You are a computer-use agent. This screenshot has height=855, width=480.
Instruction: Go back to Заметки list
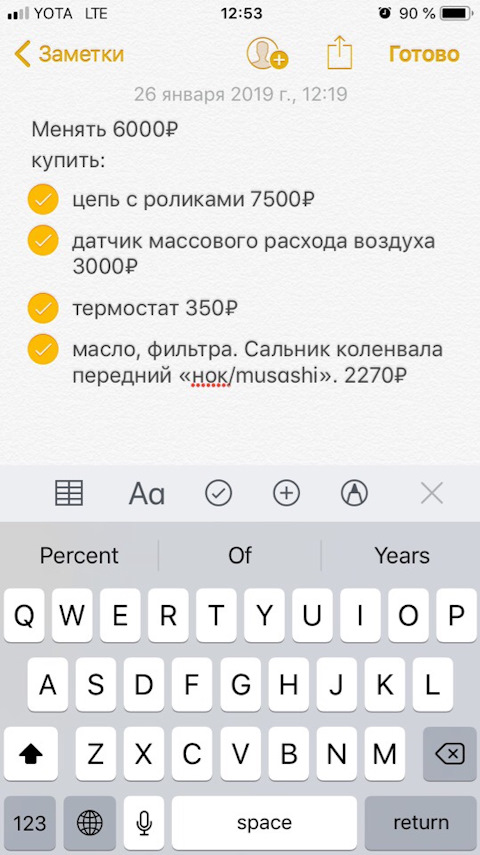point(69,54)
